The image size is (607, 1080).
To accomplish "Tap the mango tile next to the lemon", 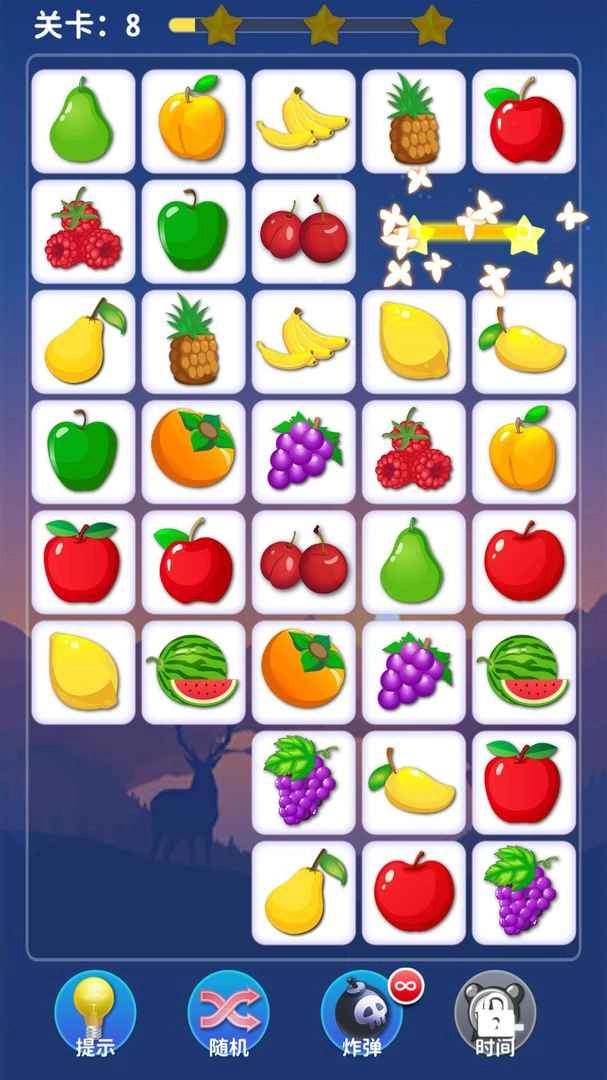I will tap(523, 342).
